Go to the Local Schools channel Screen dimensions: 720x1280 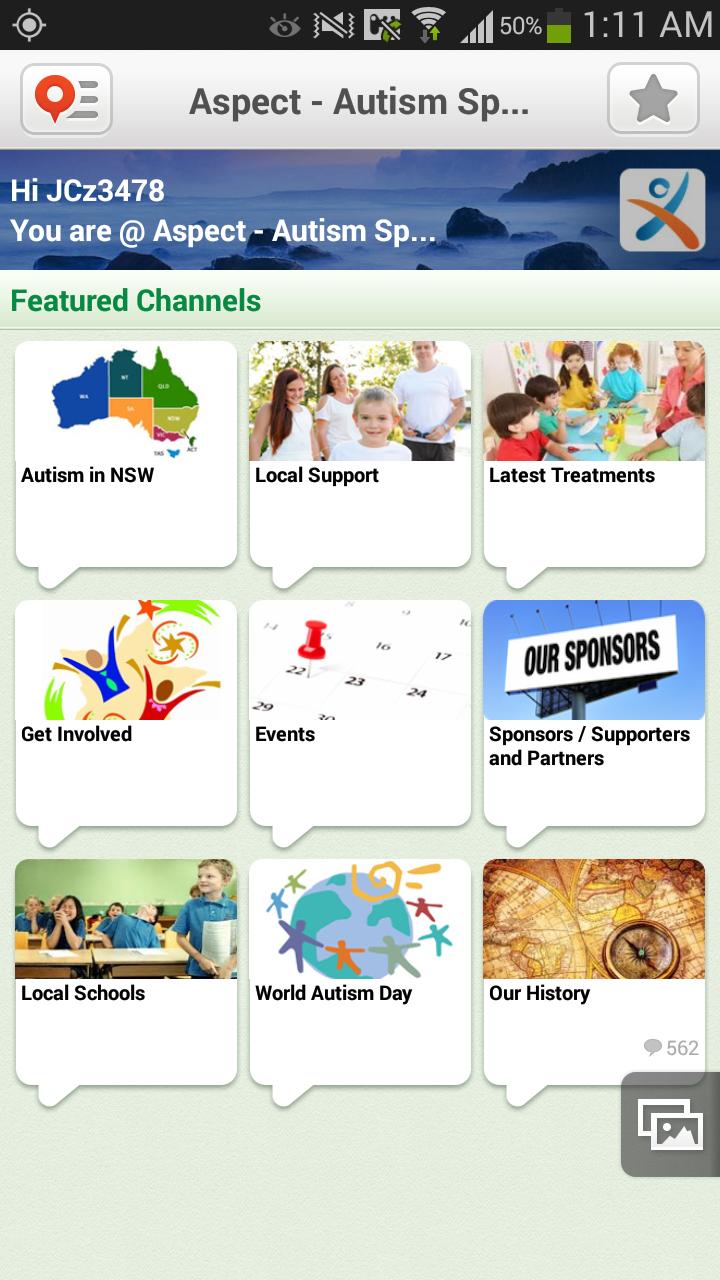click(126, 970)
